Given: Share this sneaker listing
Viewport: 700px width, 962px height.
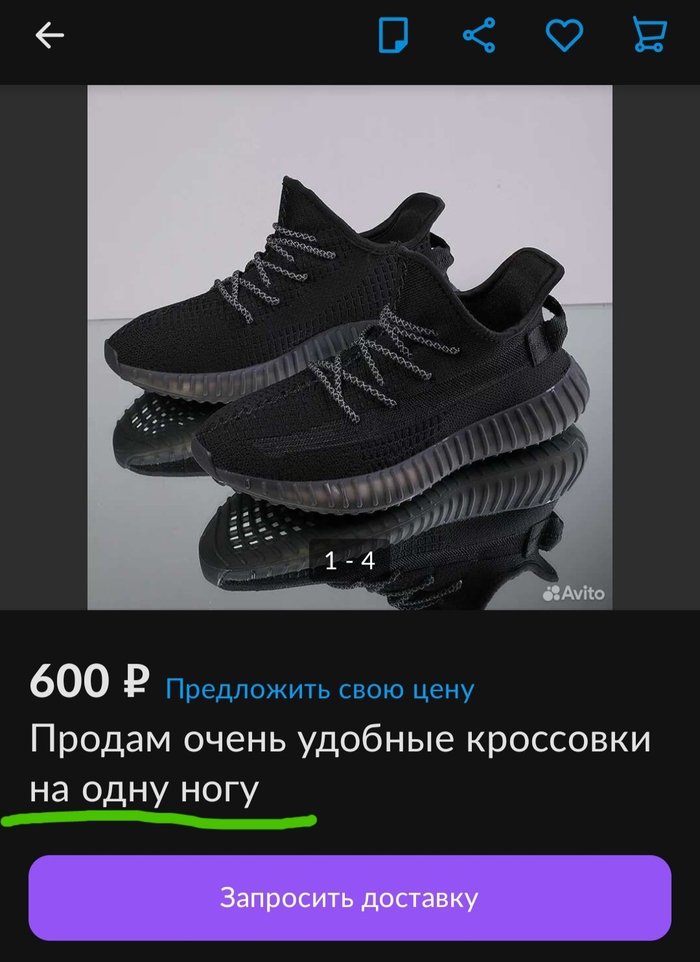Looking at the screenshot, I should [x=479, y=36].
